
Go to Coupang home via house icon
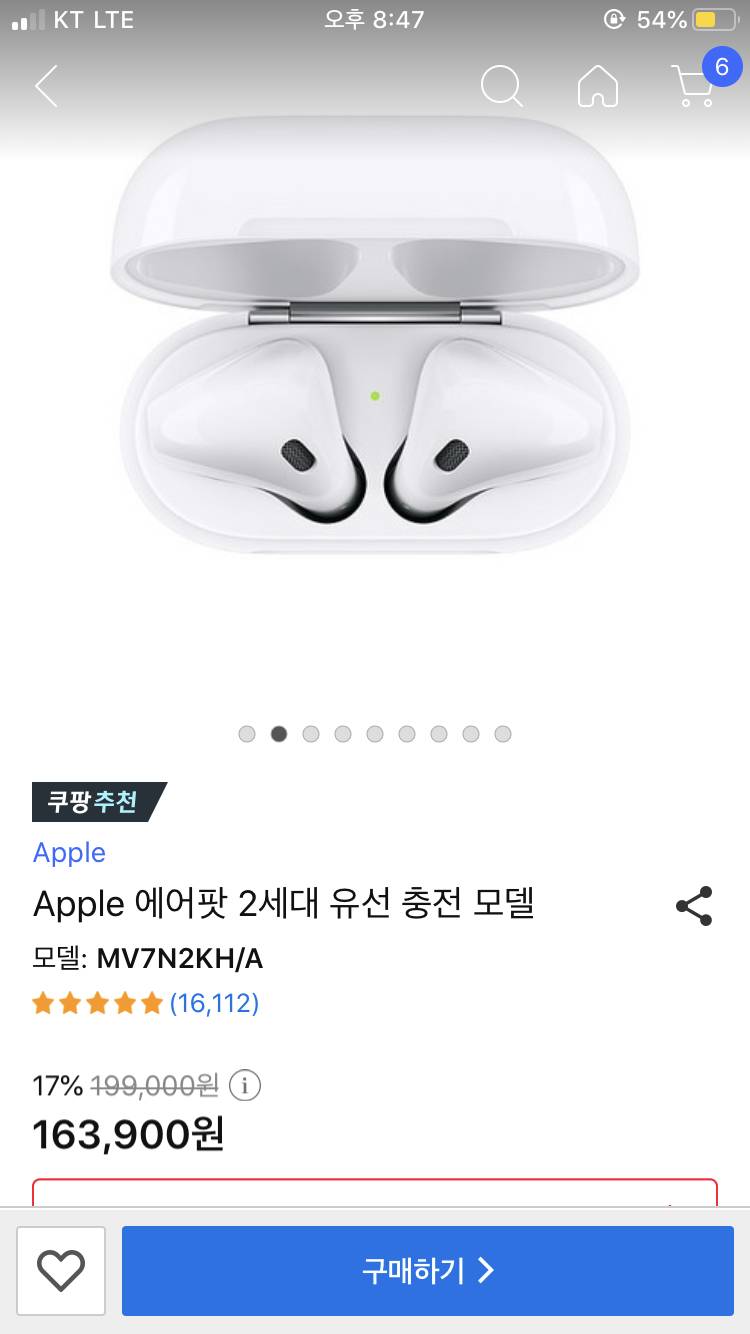[x=598, y=87]
